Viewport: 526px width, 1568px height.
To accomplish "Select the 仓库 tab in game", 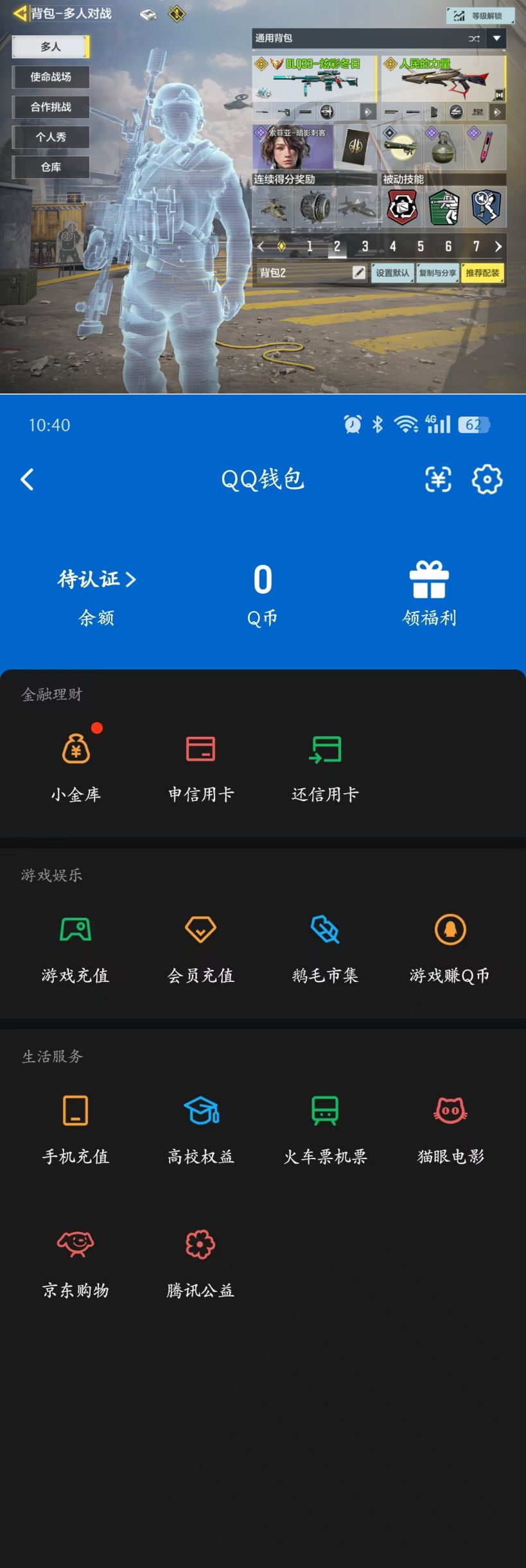I will (51, 168).
